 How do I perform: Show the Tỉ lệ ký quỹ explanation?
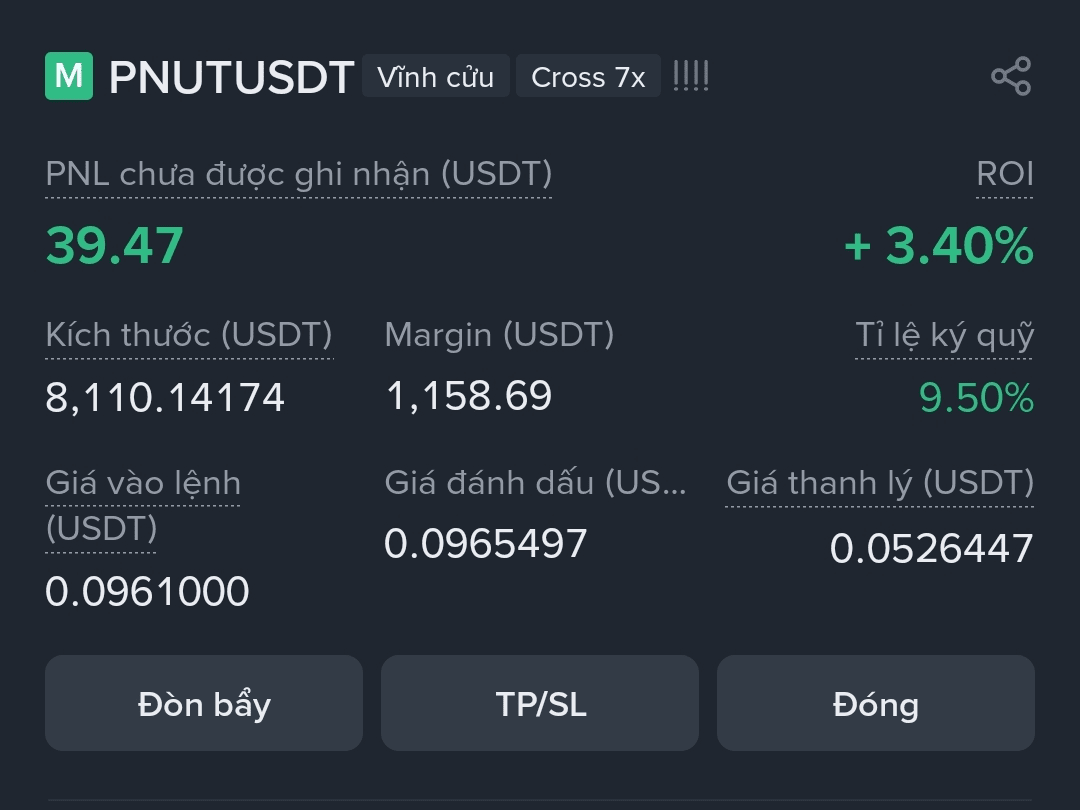944,336
